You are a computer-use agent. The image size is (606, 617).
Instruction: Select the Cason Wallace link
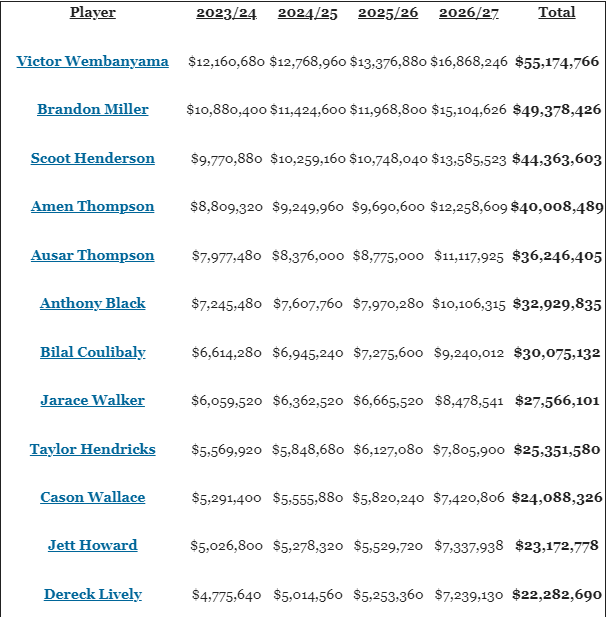click(x=93, y=497)
